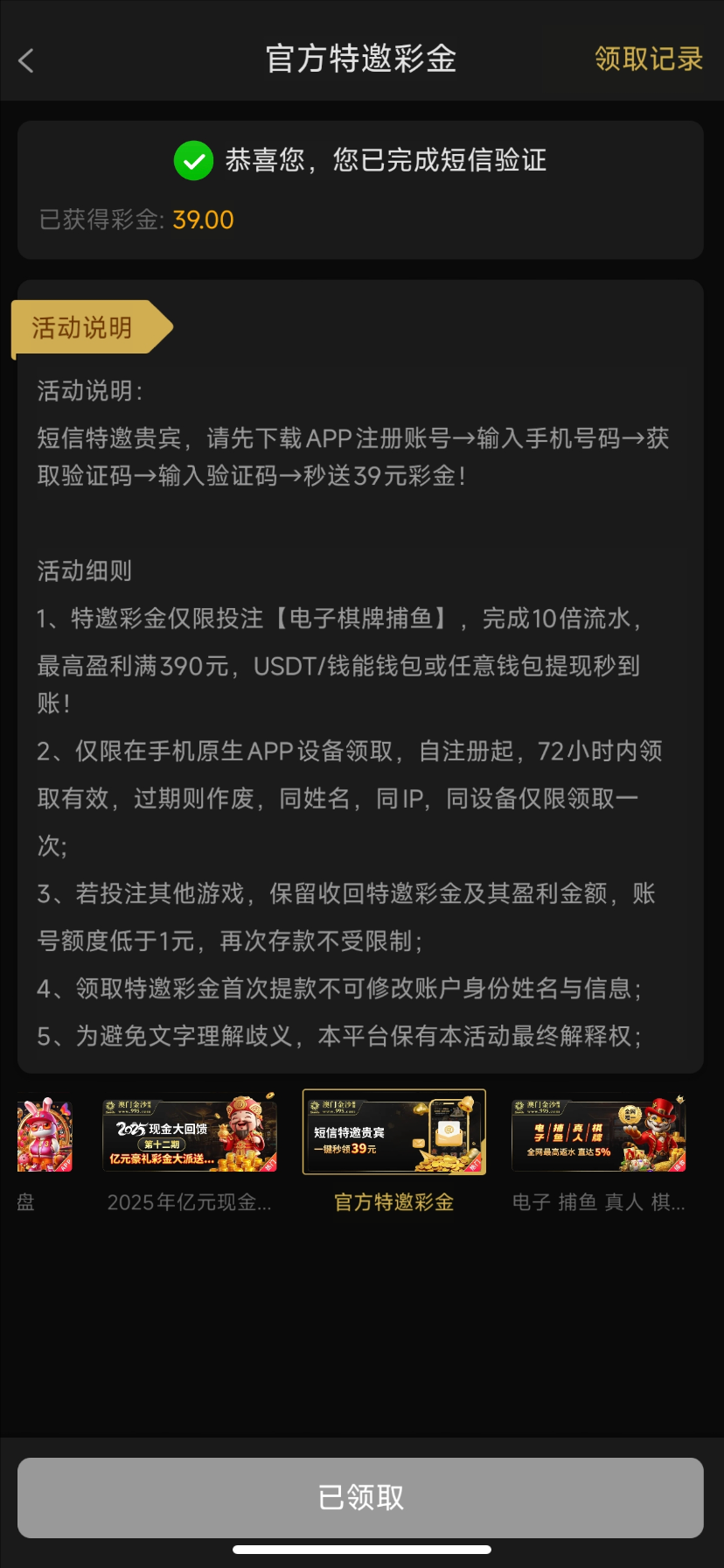Select the 官方特邀彩金 promotion card
This screenshot has width=724, height=1568.
click(x=393, y=1132)
